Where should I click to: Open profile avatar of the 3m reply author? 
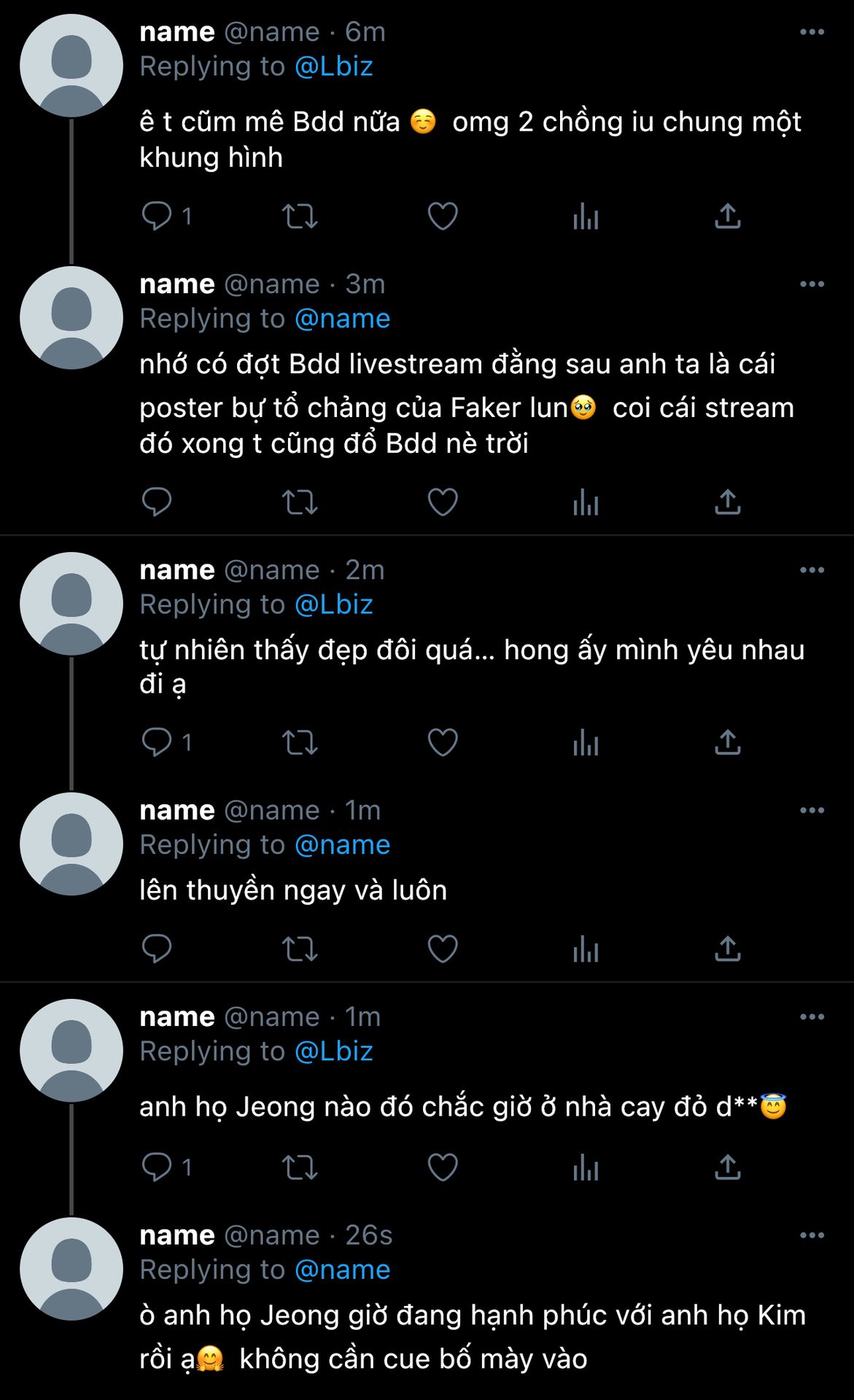[71, 318]
